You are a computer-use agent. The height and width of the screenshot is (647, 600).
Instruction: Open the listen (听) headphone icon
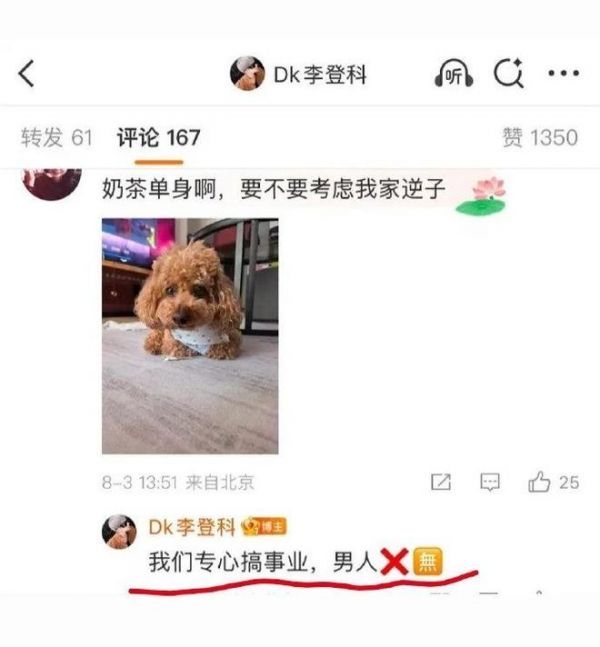click(453, 74)
